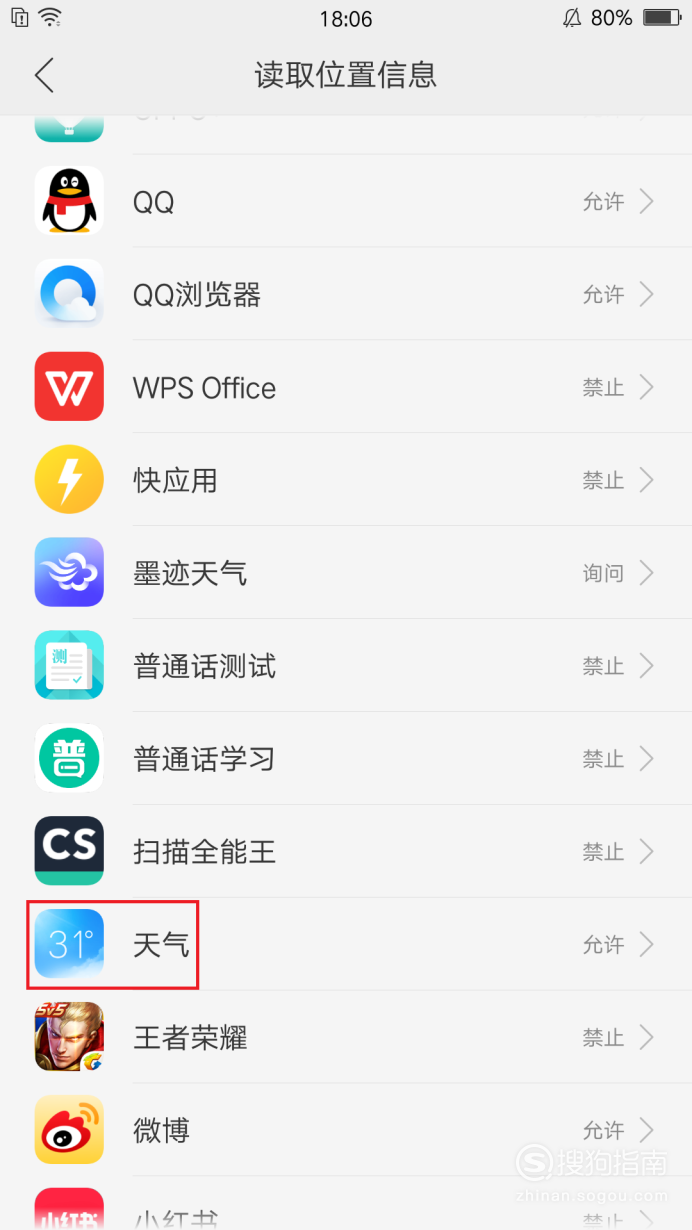Image resolution: width=692 pixels, height=1230 pixels.
Task: Open 快应用 permission row
Action: coord(346,480)
